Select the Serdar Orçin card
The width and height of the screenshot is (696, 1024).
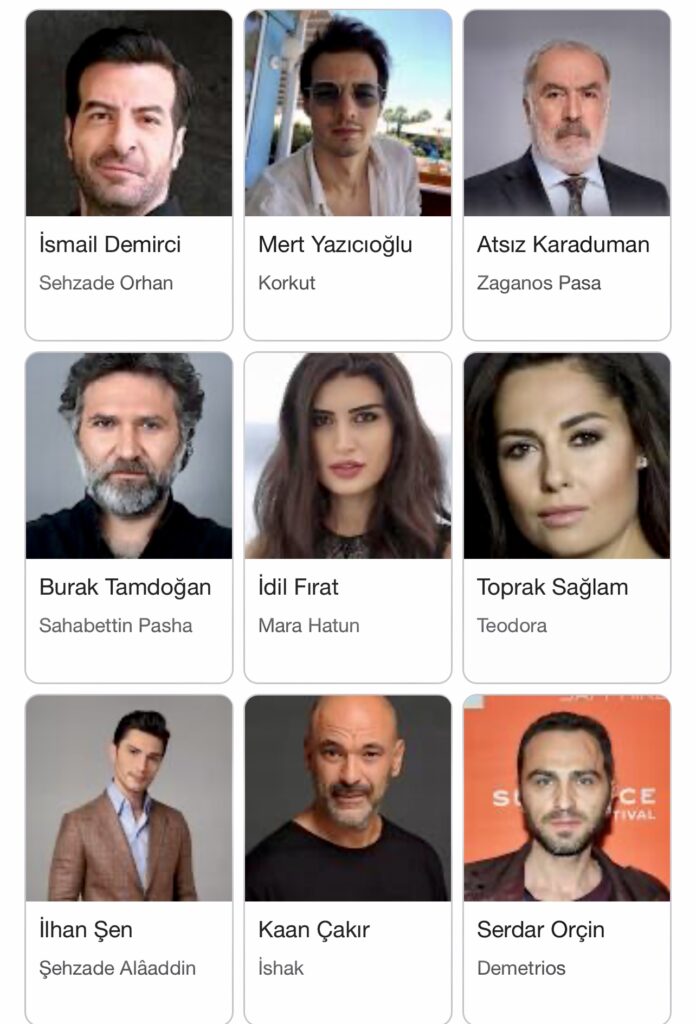click(566, 860)
